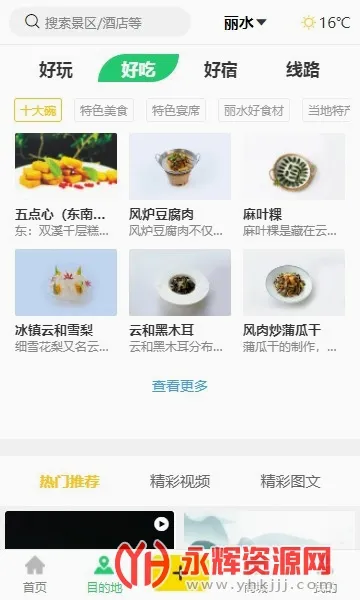Open the search box for 景区/酒店
The width and height of the screenshot is (360, 600).
point(99,22)
